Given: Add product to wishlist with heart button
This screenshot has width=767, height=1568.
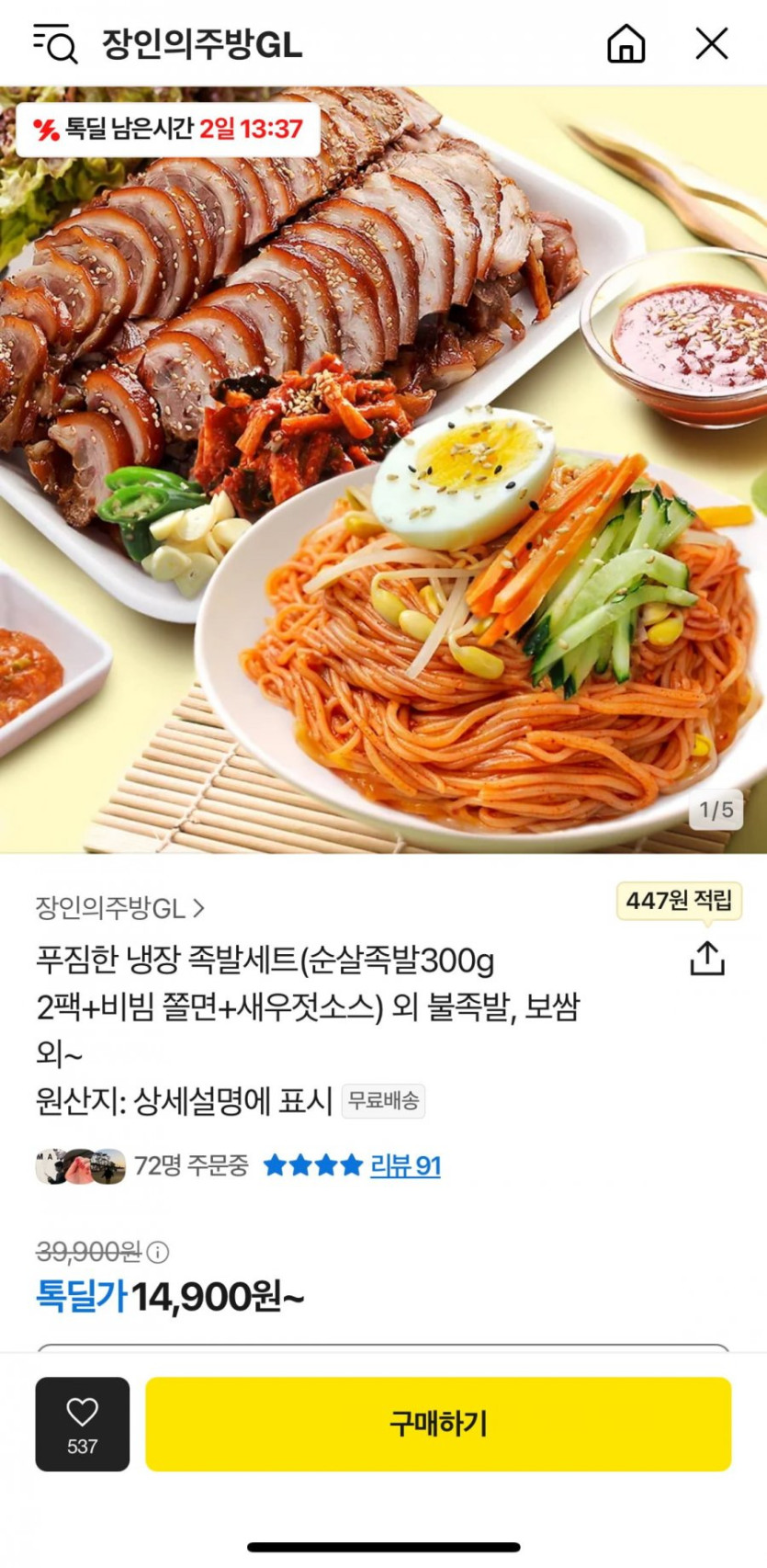Looking at the screenshot, I should (83, 1424).
